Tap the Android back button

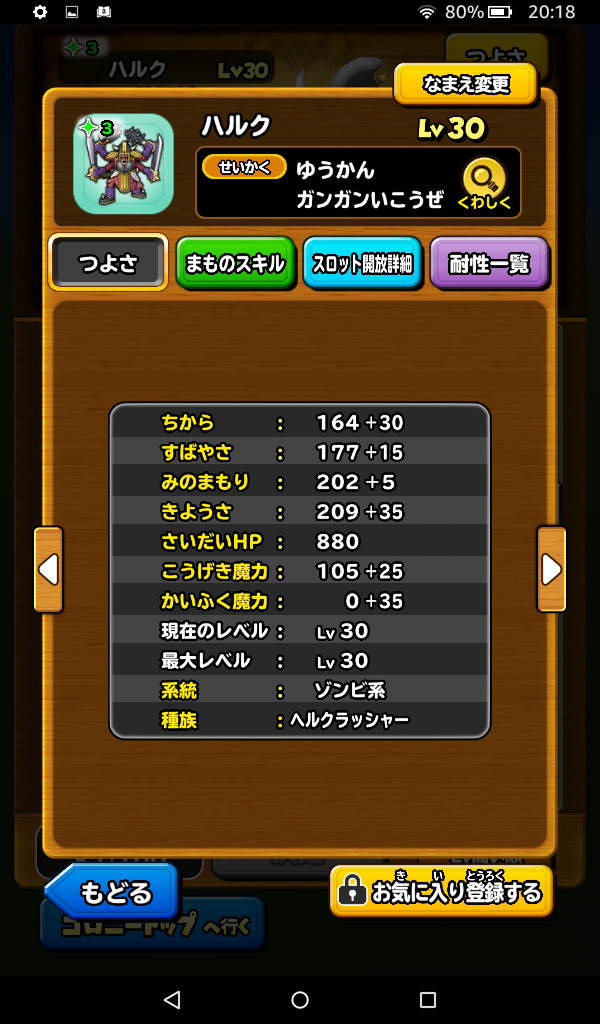point(172,1000)
